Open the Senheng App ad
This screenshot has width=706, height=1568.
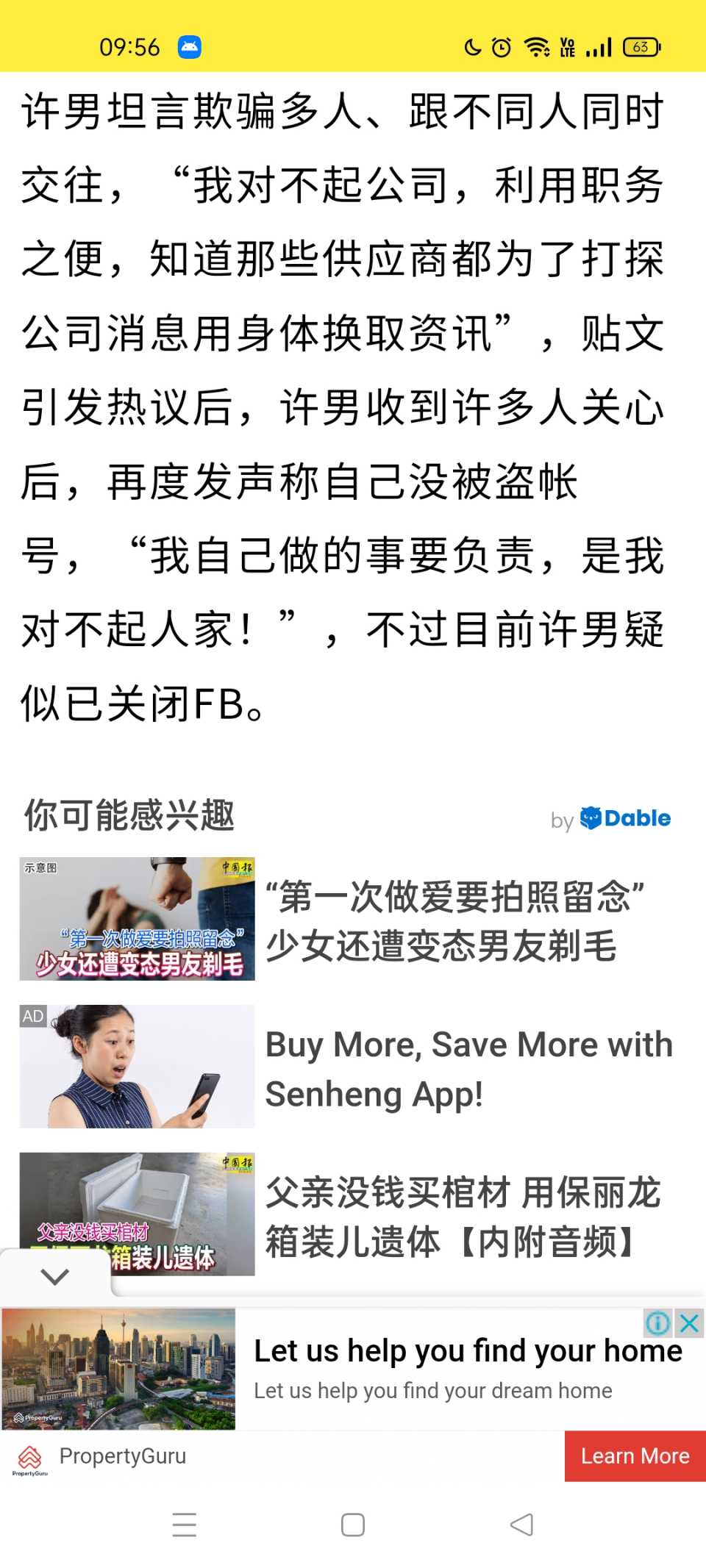[x=468, y=1068]
